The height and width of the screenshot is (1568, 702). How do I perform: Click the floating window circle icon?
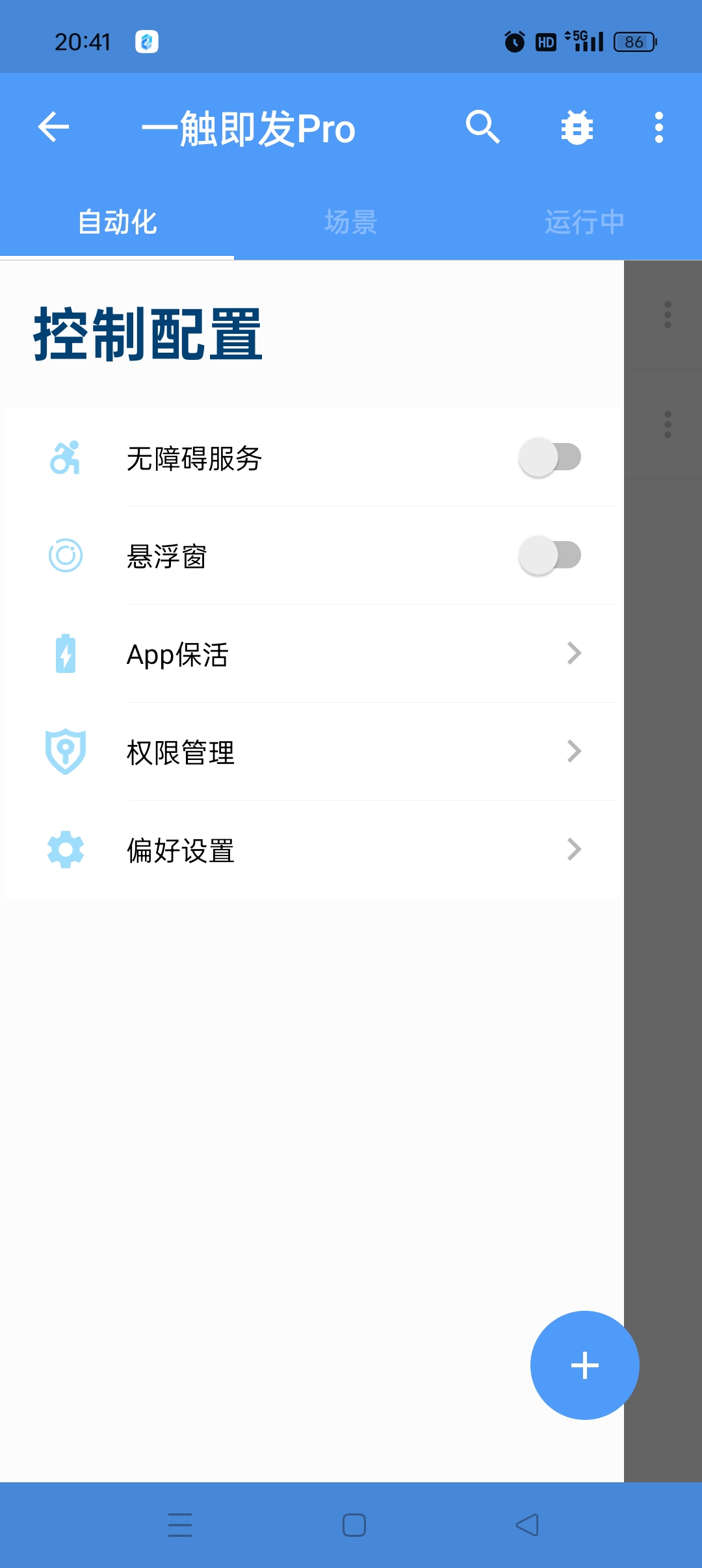tap(66, 555)
